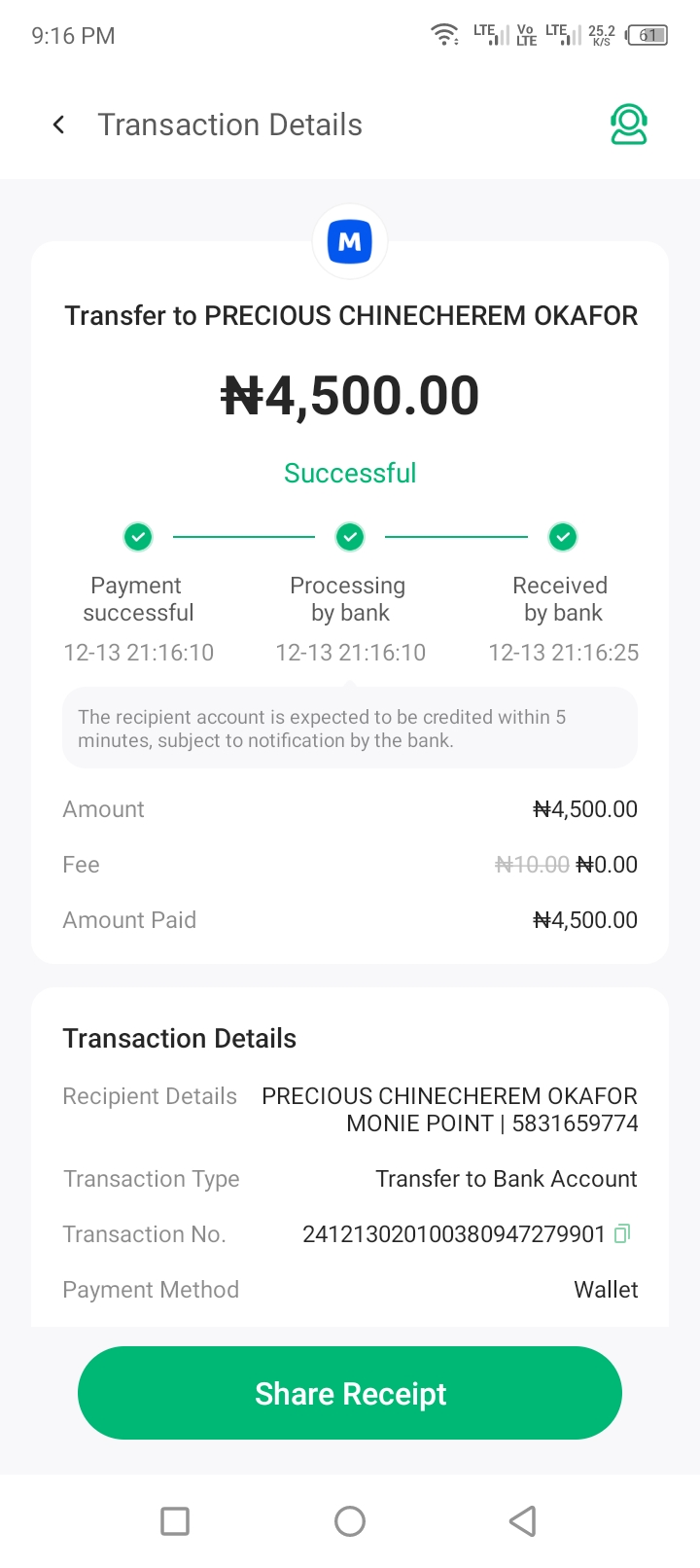Go to the home screen
The height and width of the screenshot is (1568, 700).
pyautogui.click(x=350, y=1520)
